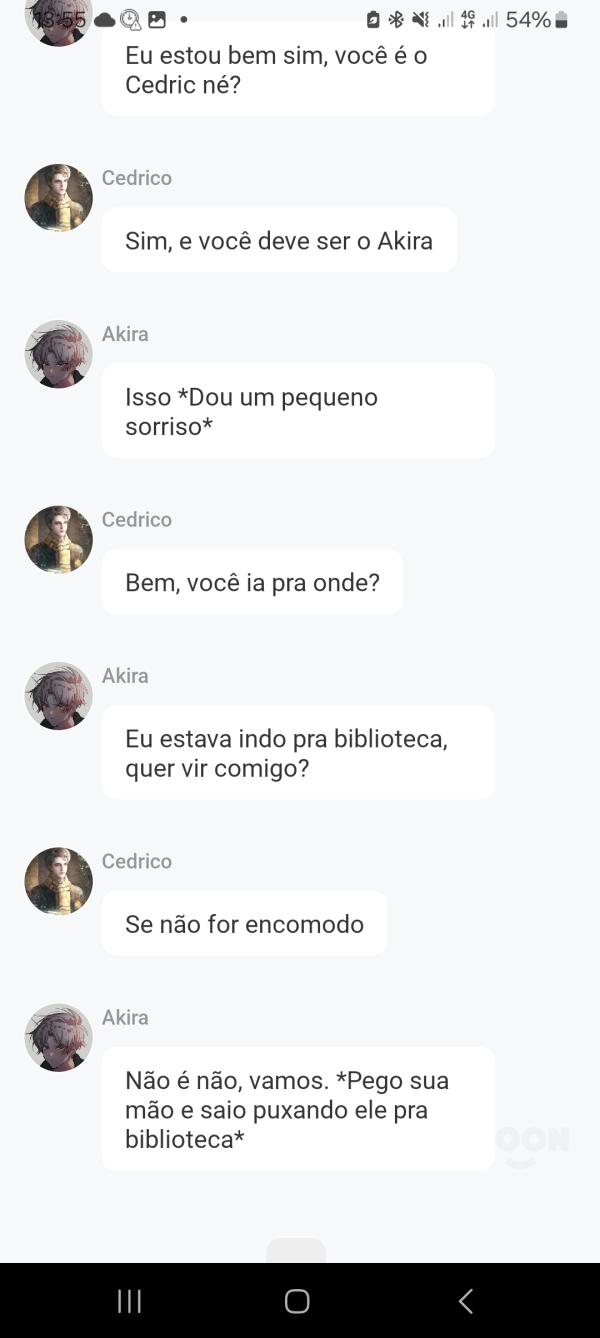Go to the home screen

297,1300
